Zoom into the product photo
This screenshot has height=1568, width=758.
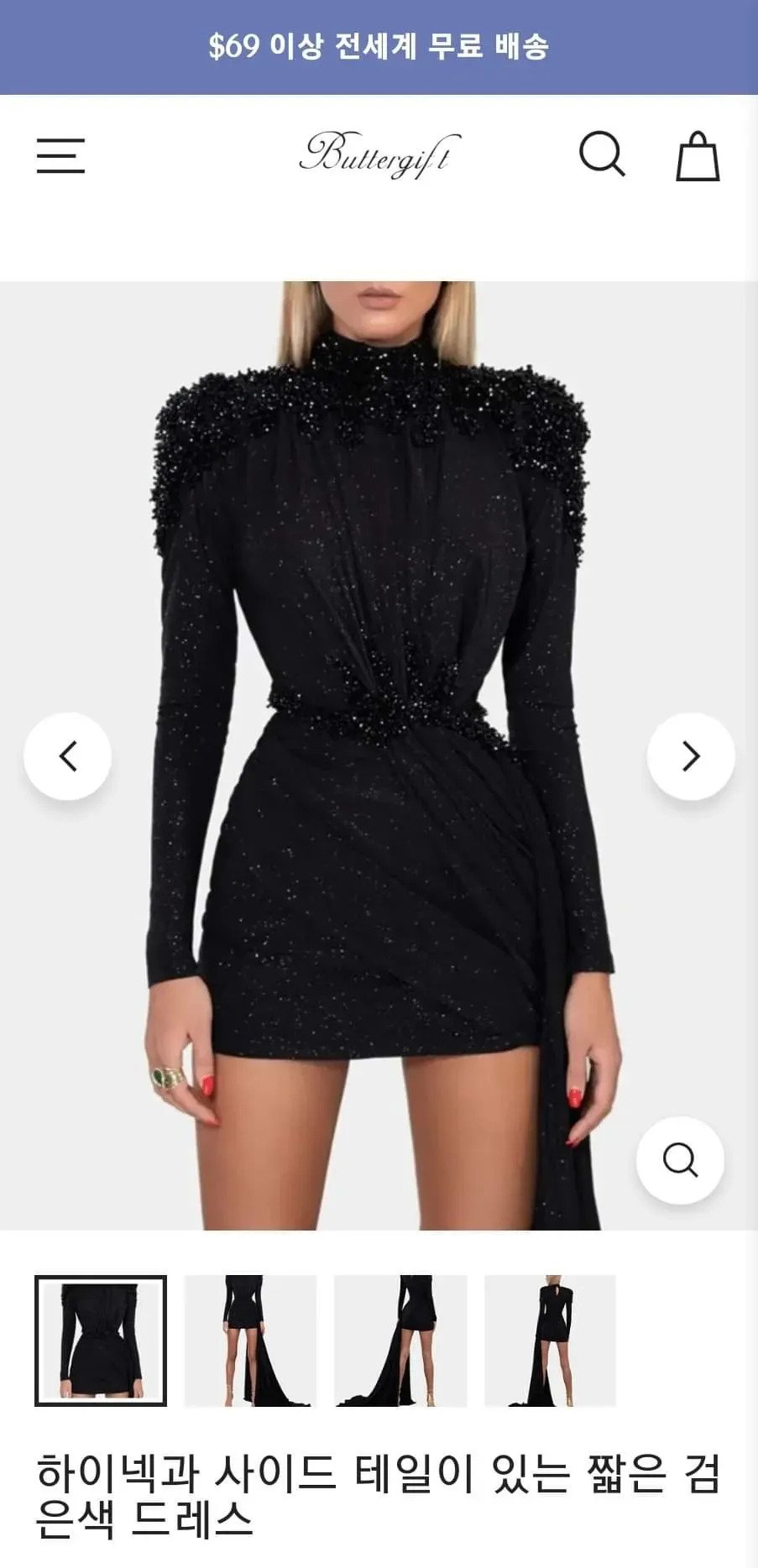[x=680, y=1160]
